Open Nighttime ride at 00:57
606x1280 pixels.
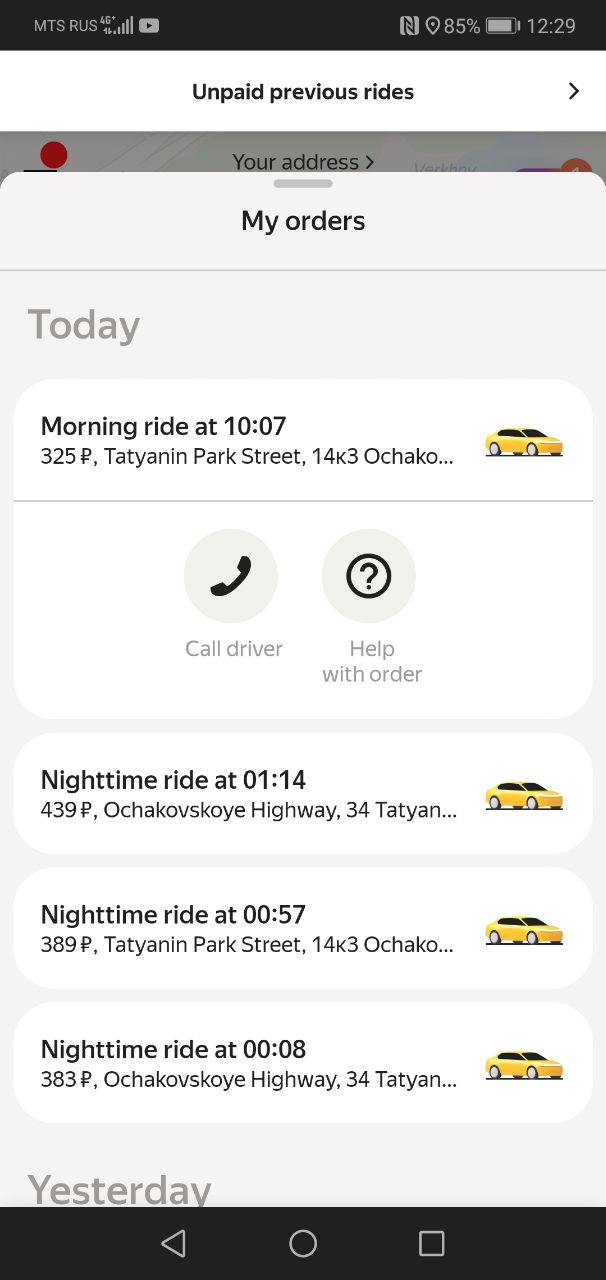coord(303,928)
